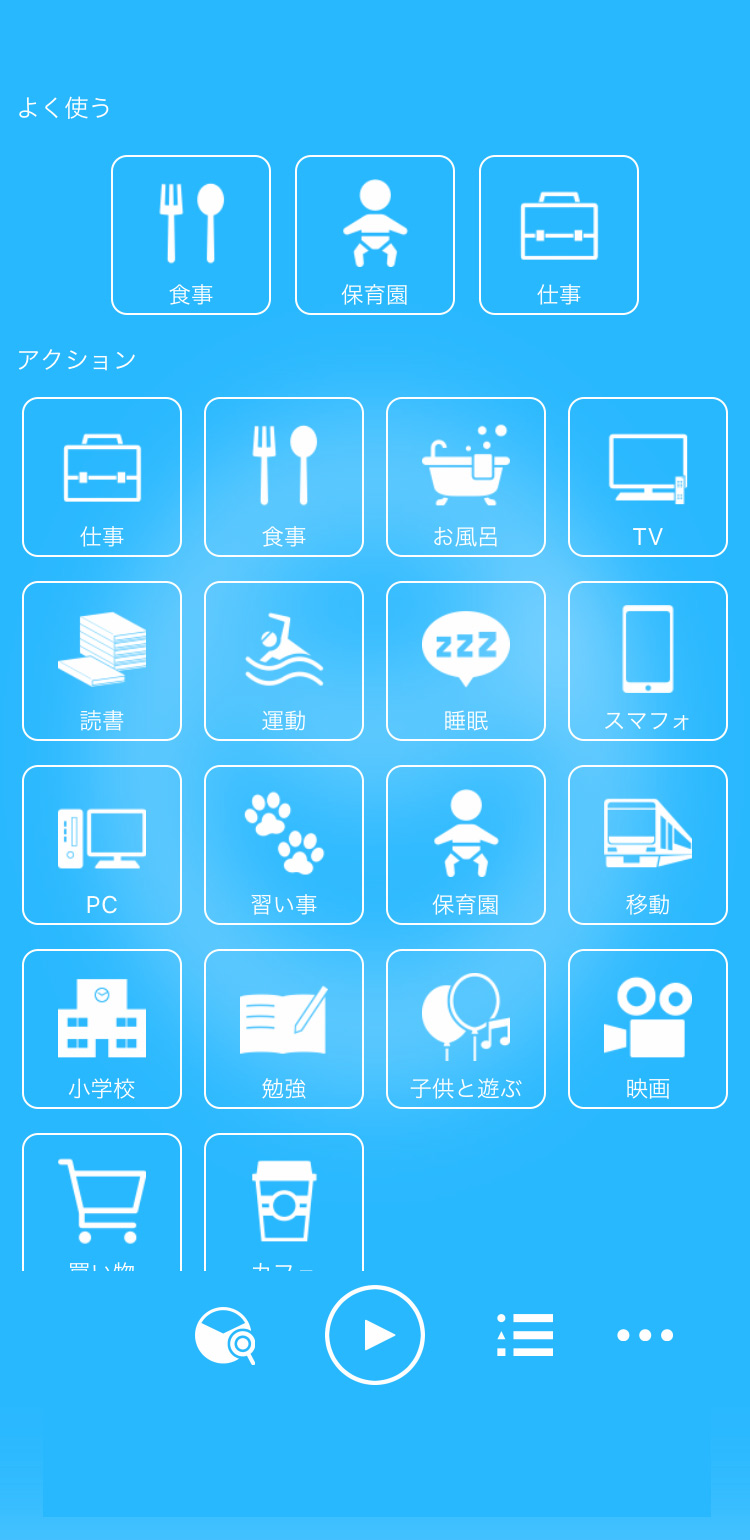Select the 移動 transit action
The width and height of the screenshot is (750, 1540).
[648, 845]
